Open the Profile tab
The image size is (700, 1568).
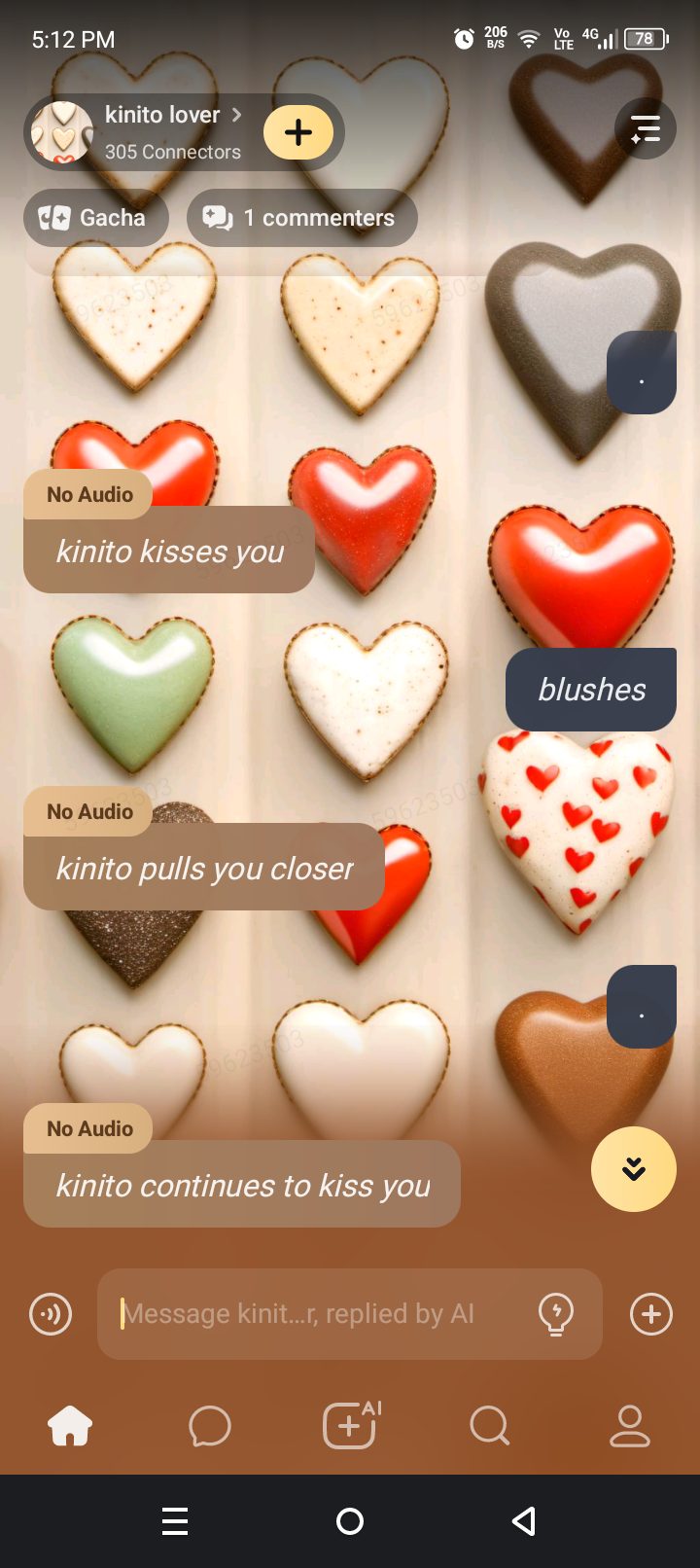pos(629,1427)
